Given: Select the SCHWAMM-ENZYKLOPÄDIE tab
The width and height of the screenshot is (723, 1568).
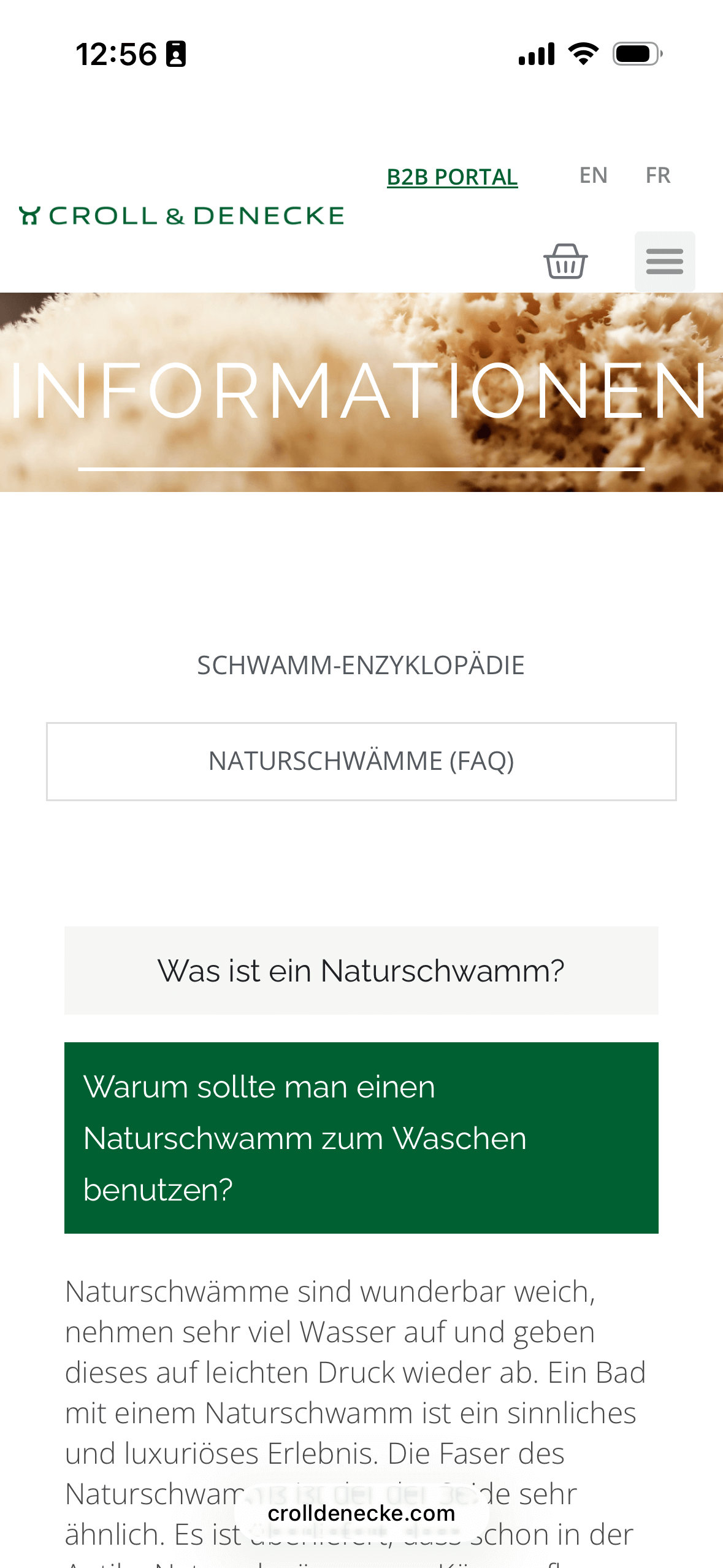Looking at the screenshot, I should (x=361, y=666).
